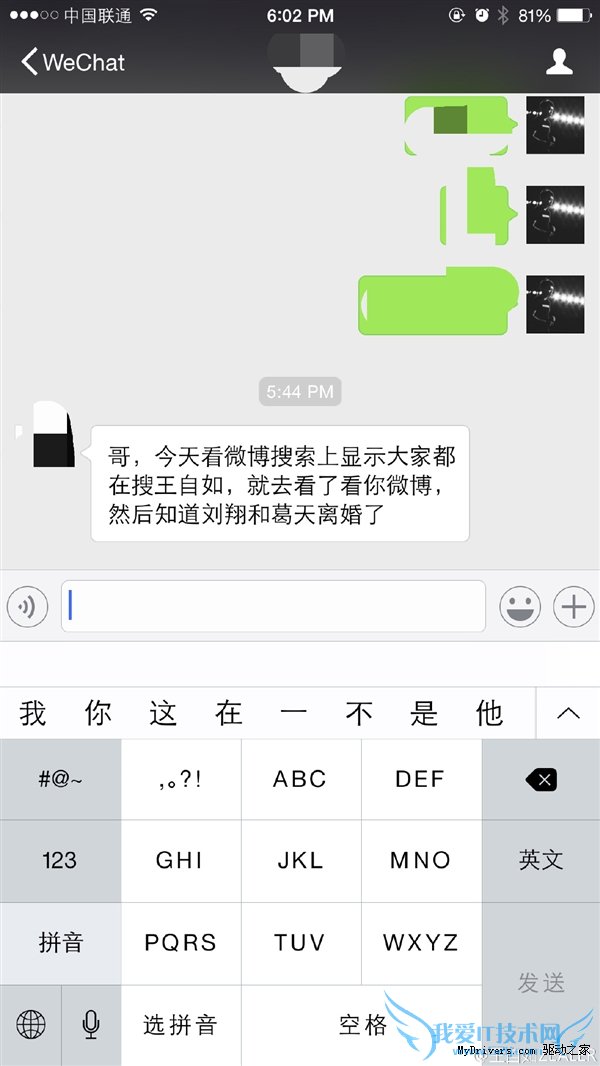Focus the message text field

(x=273, y=606)
